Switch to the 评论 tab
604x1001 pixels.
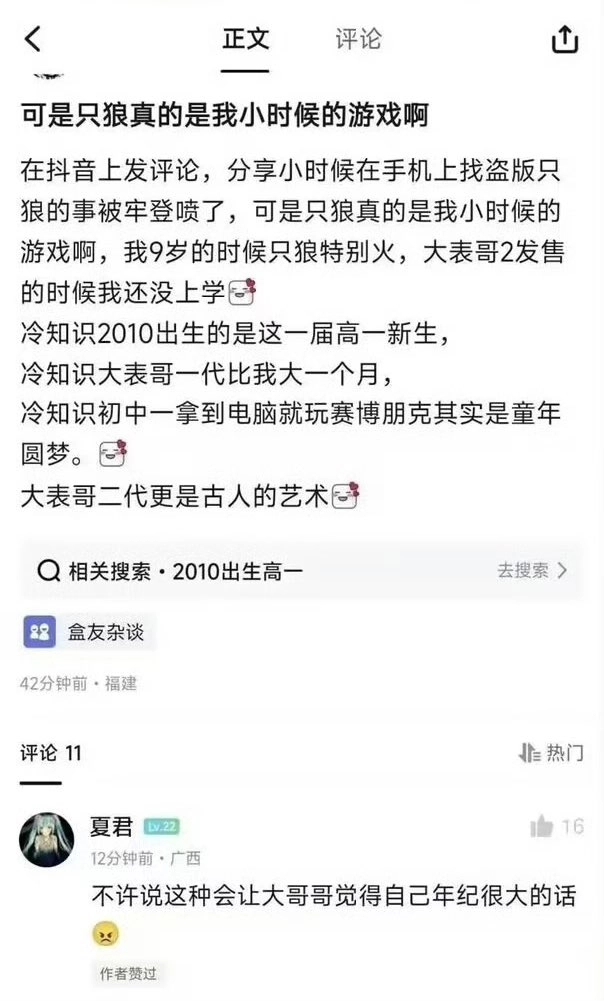[358, 39]
